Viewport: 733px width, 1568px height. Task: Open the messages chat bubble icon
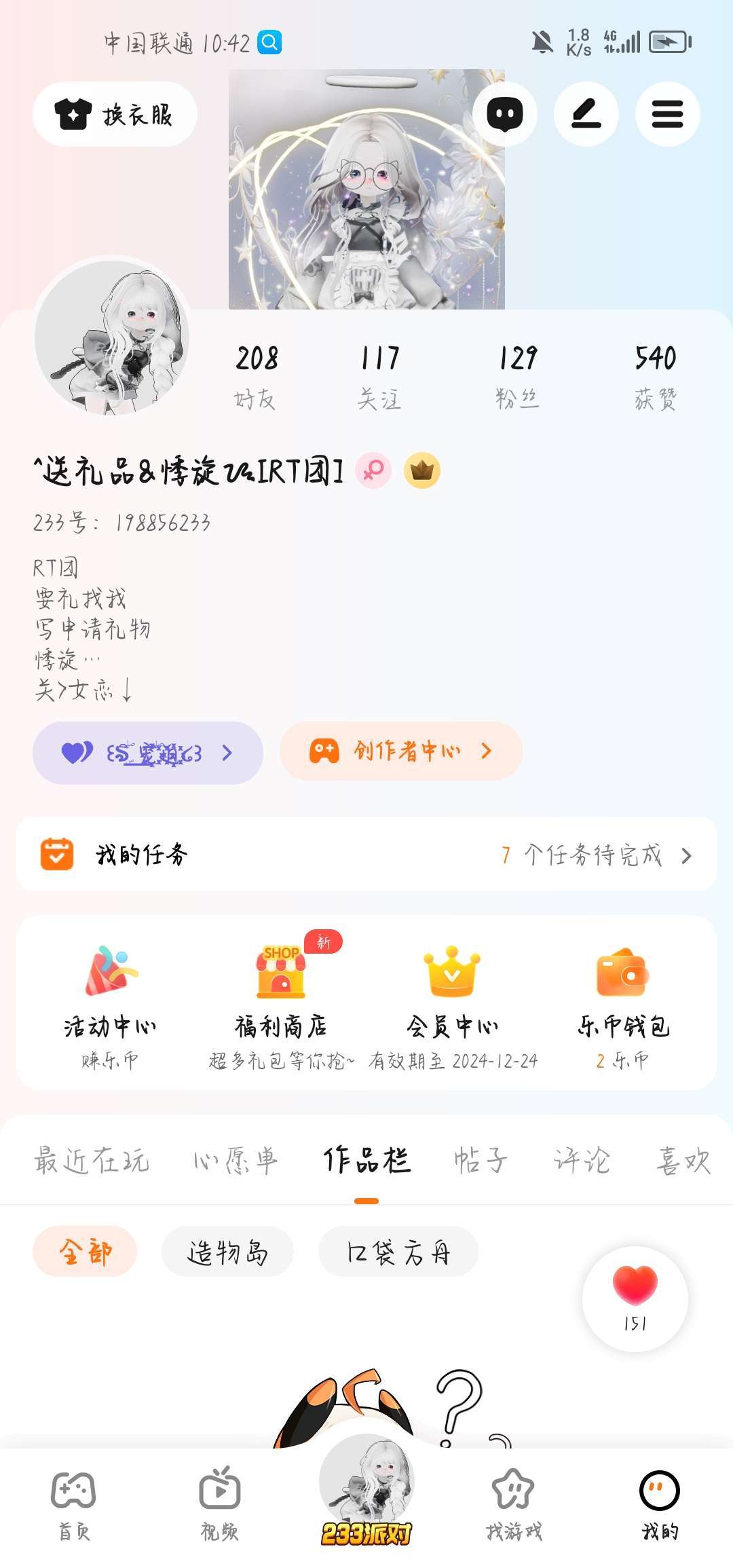point(504,114)
